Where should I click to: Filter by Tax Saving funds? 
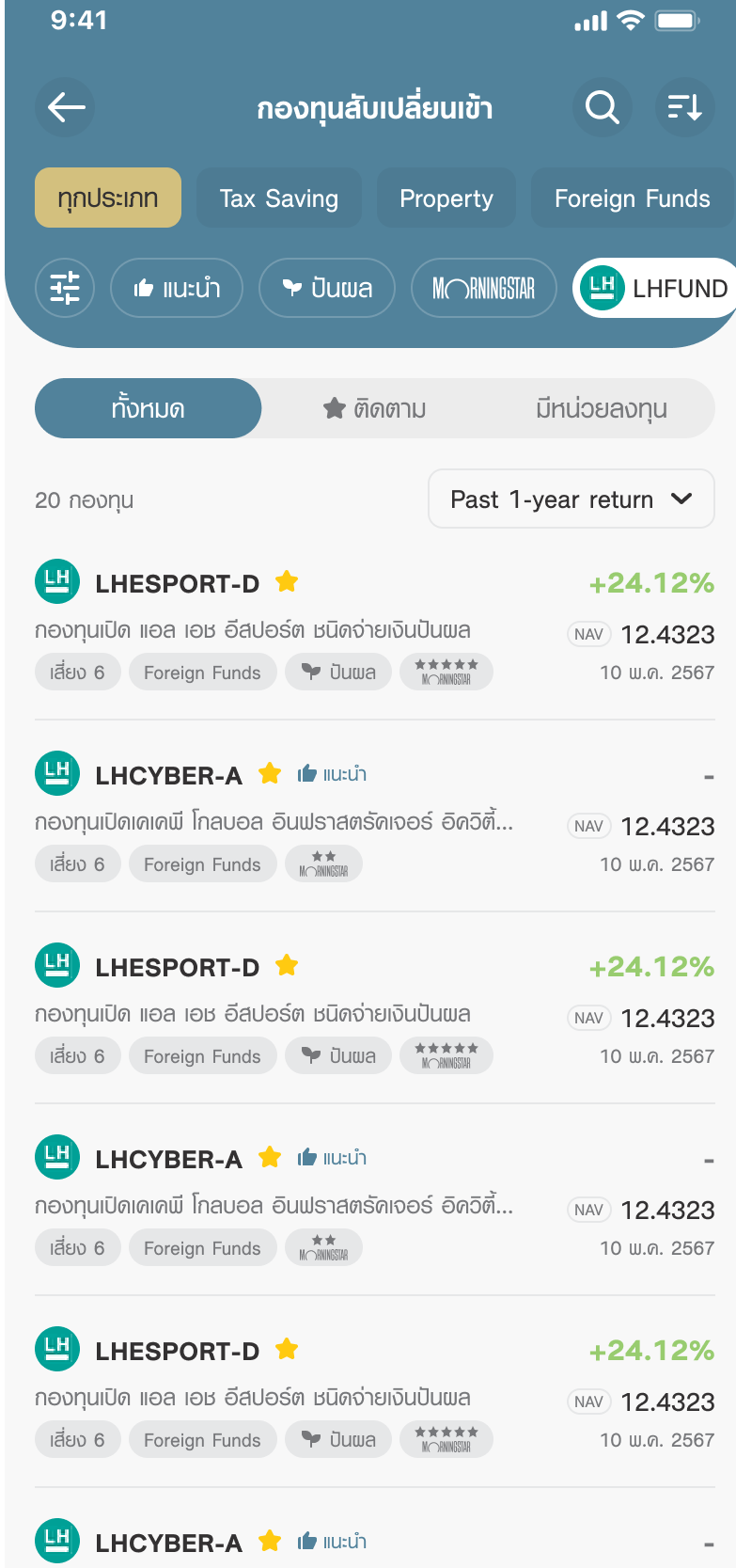point(279,198)
